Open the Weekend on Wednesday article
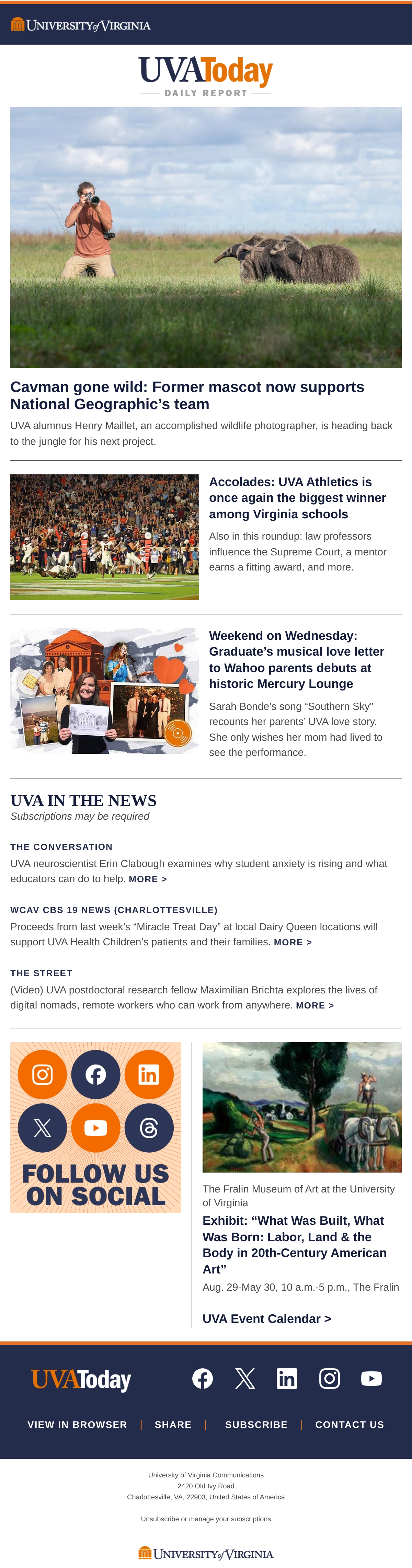The image size is (412, 1568). [296, 659]
